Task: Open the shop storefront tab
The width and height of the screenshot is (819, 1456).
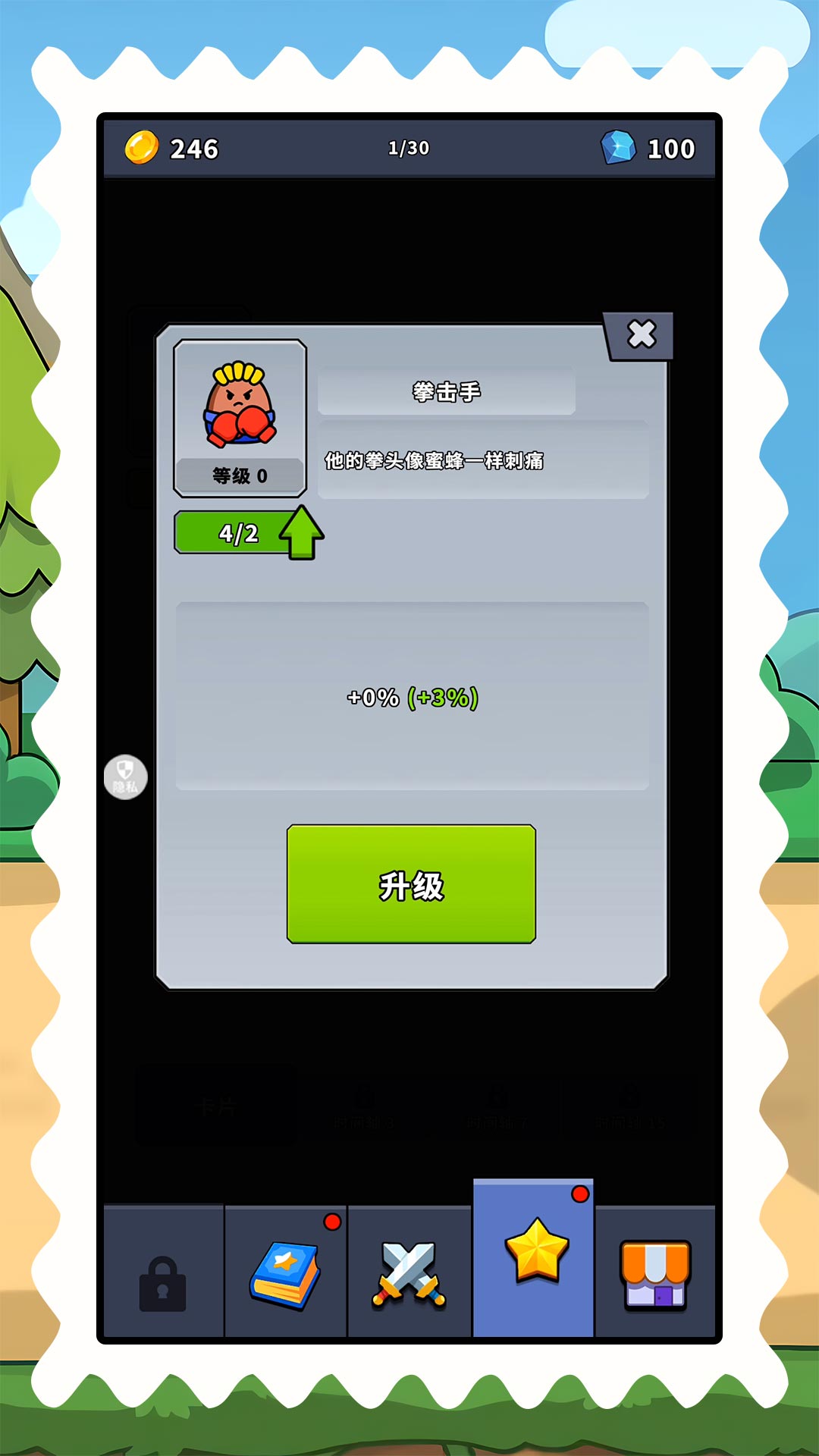Action: pyautogui.click(x=655, y=1274)
